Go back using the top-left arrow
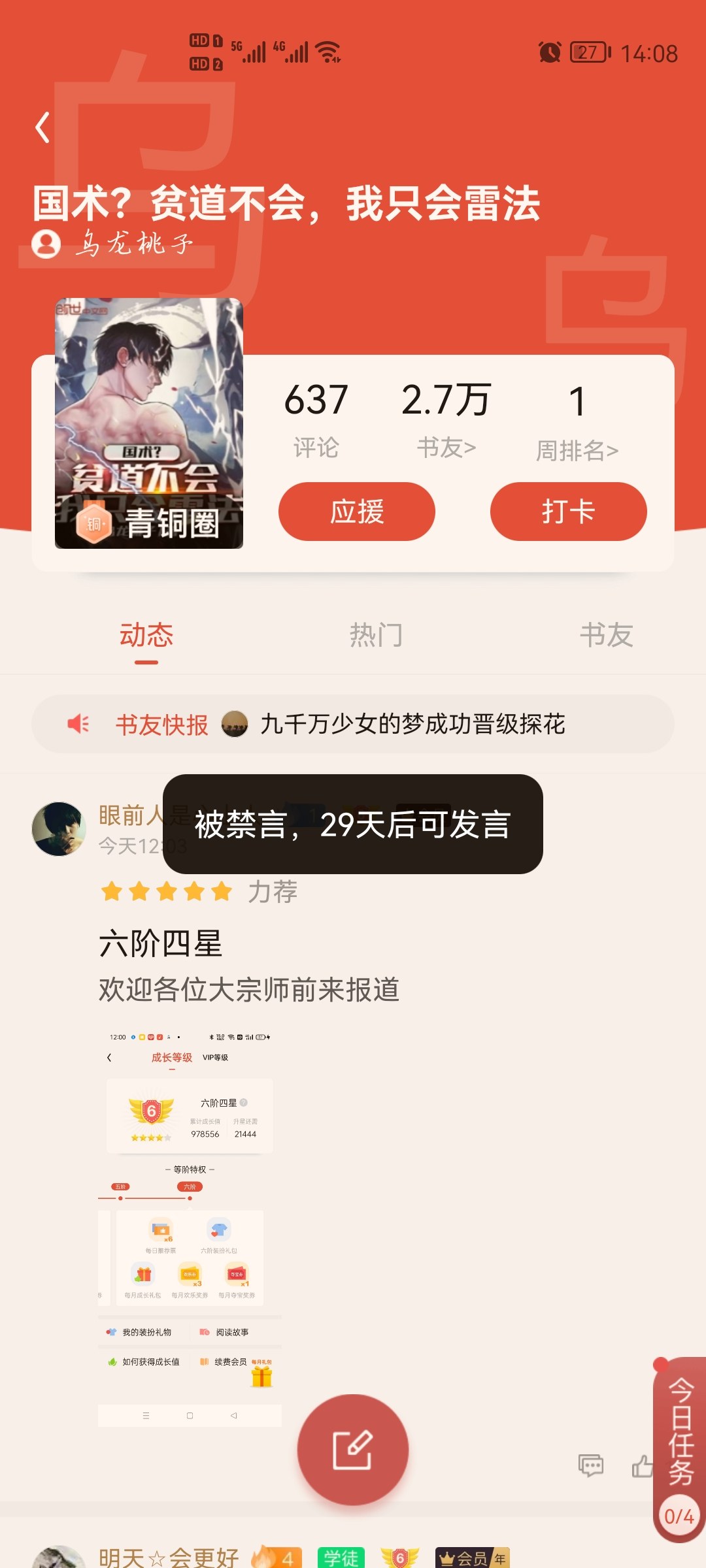This screenshot has width=706, height=1568. click(x=43, y=127)
